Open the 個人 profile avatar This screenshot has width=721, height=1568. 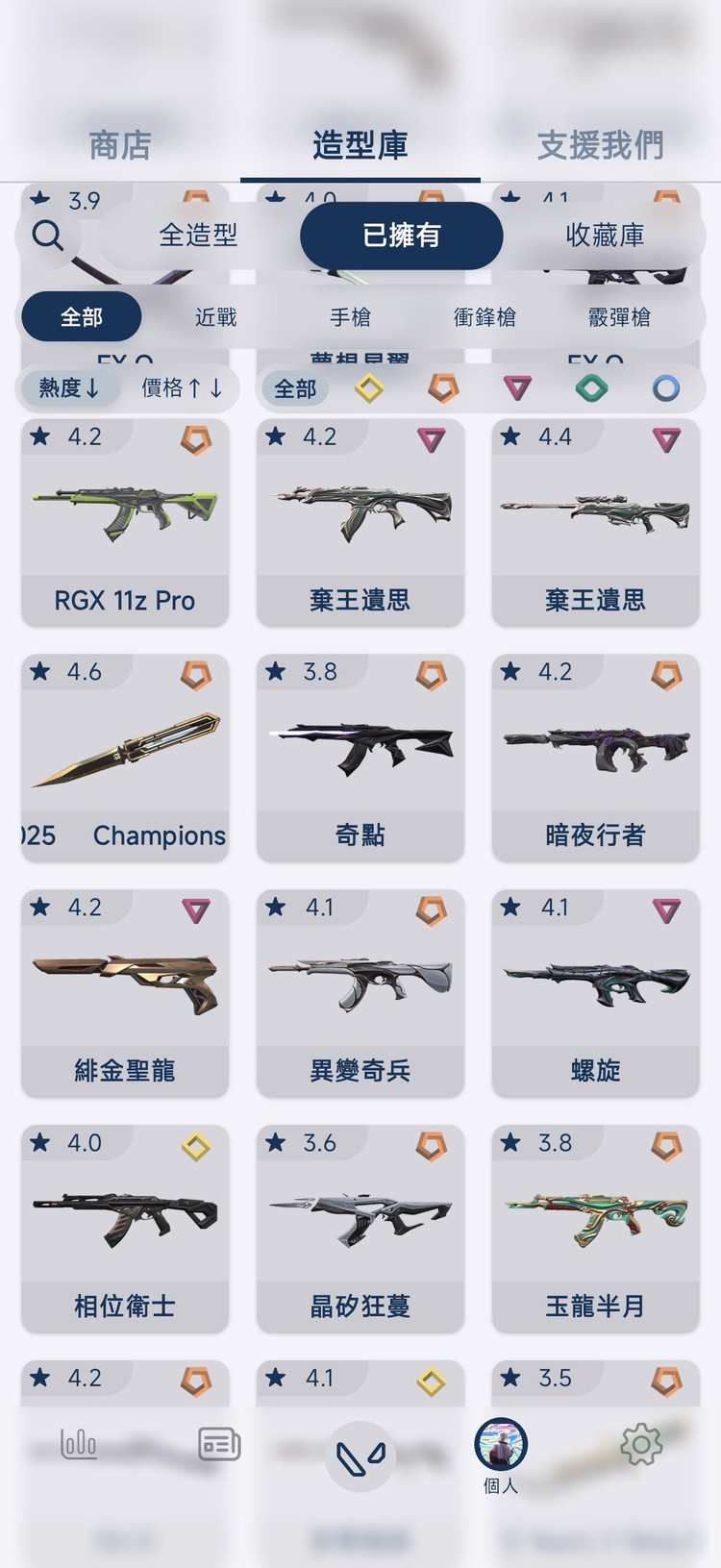pos(500,1442)
